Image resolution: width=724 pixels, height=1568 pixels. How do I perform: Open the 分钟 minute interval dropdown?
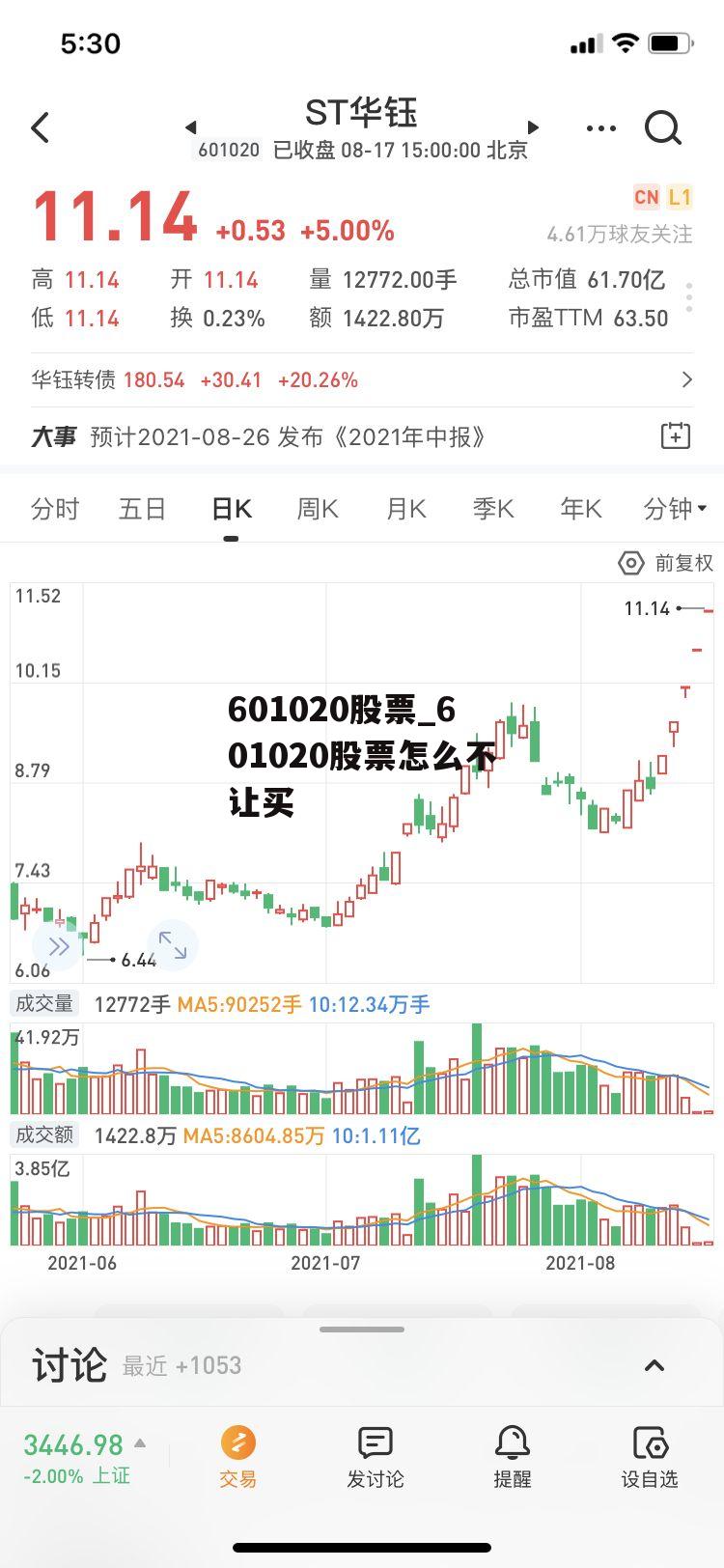[674, 509]
